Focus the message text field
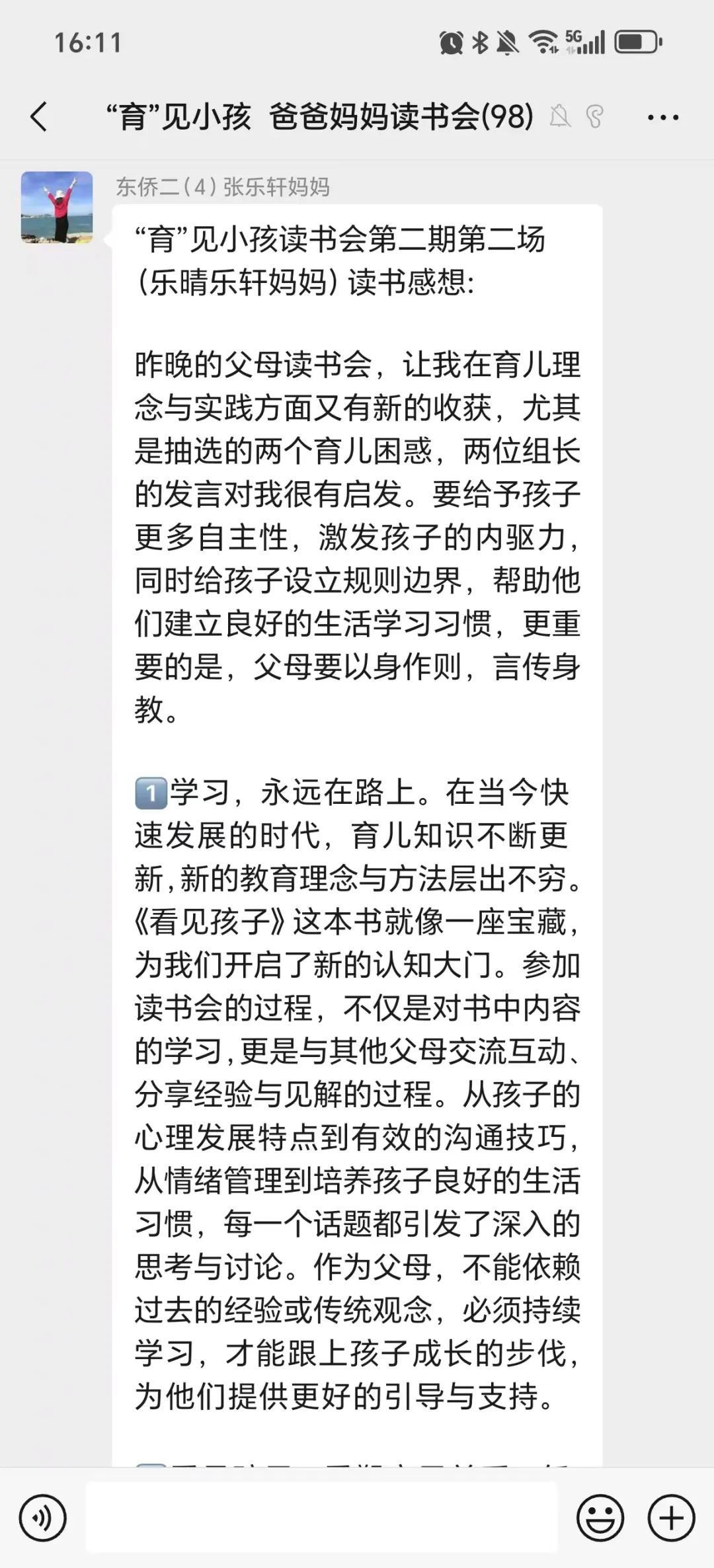Viewport: 714px width, 1568px height. pyautogui.click(x=321, y=1518)
